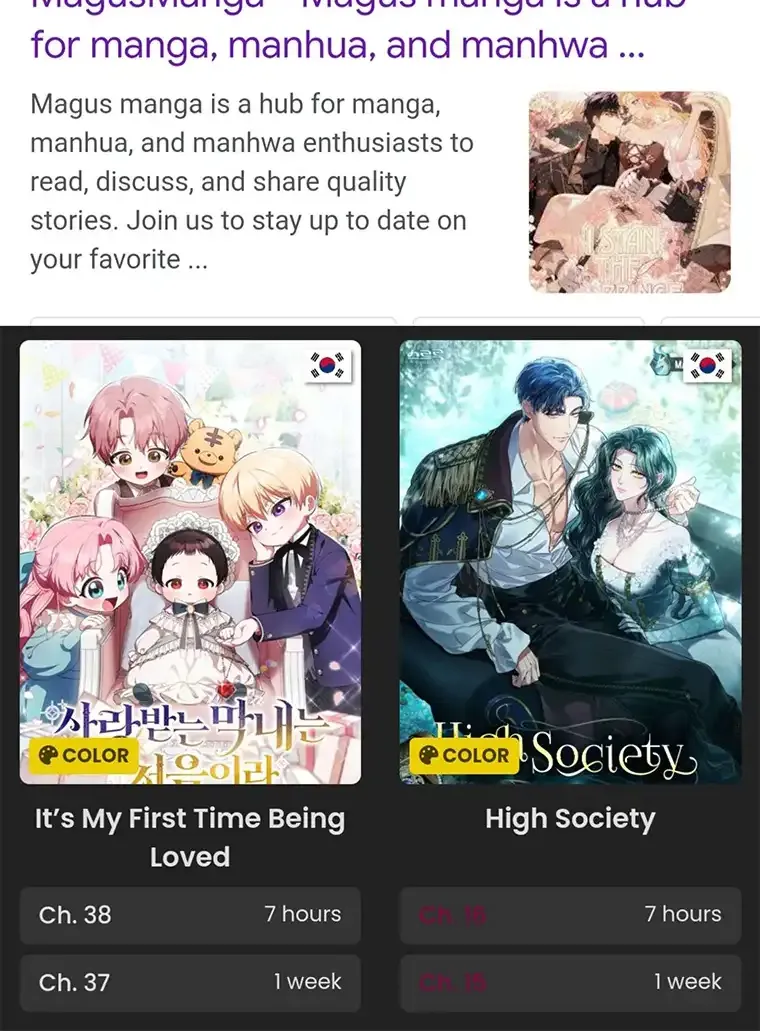
Task: Open High Society chapter updated 1 week ago
Action: click(570, 982)
